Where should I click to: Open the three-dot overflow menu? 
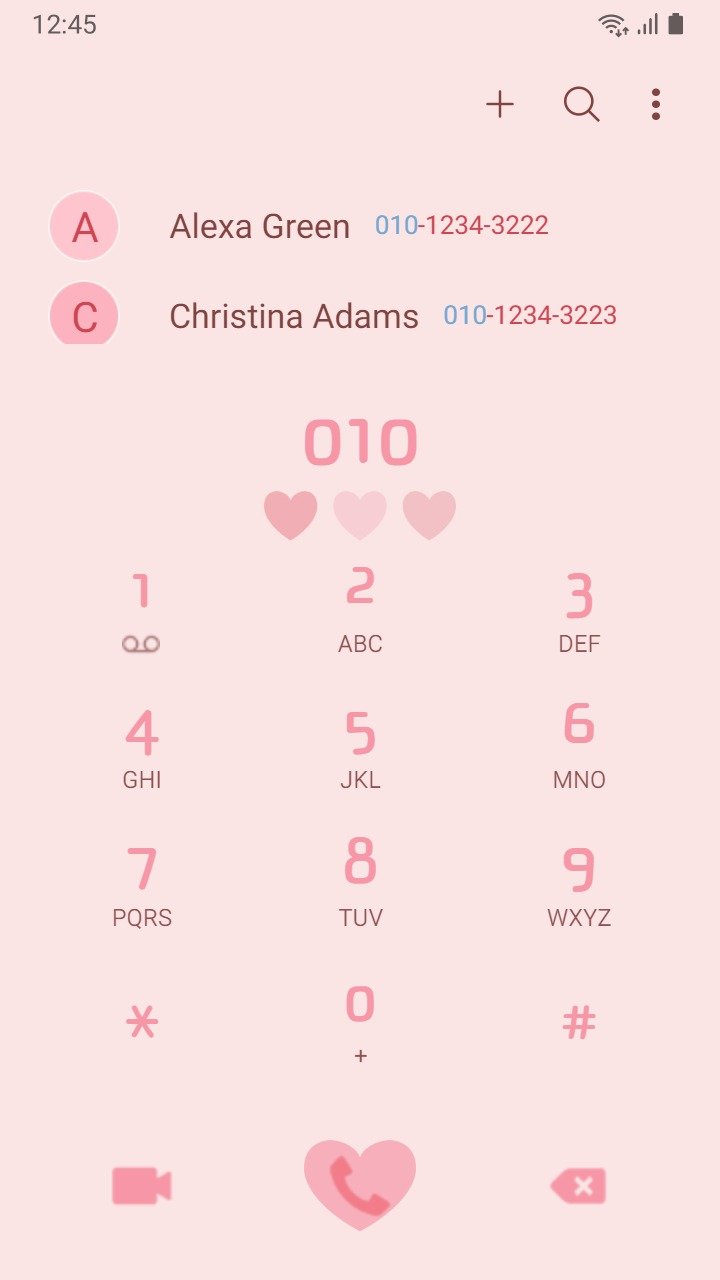[x=656, y=104]
